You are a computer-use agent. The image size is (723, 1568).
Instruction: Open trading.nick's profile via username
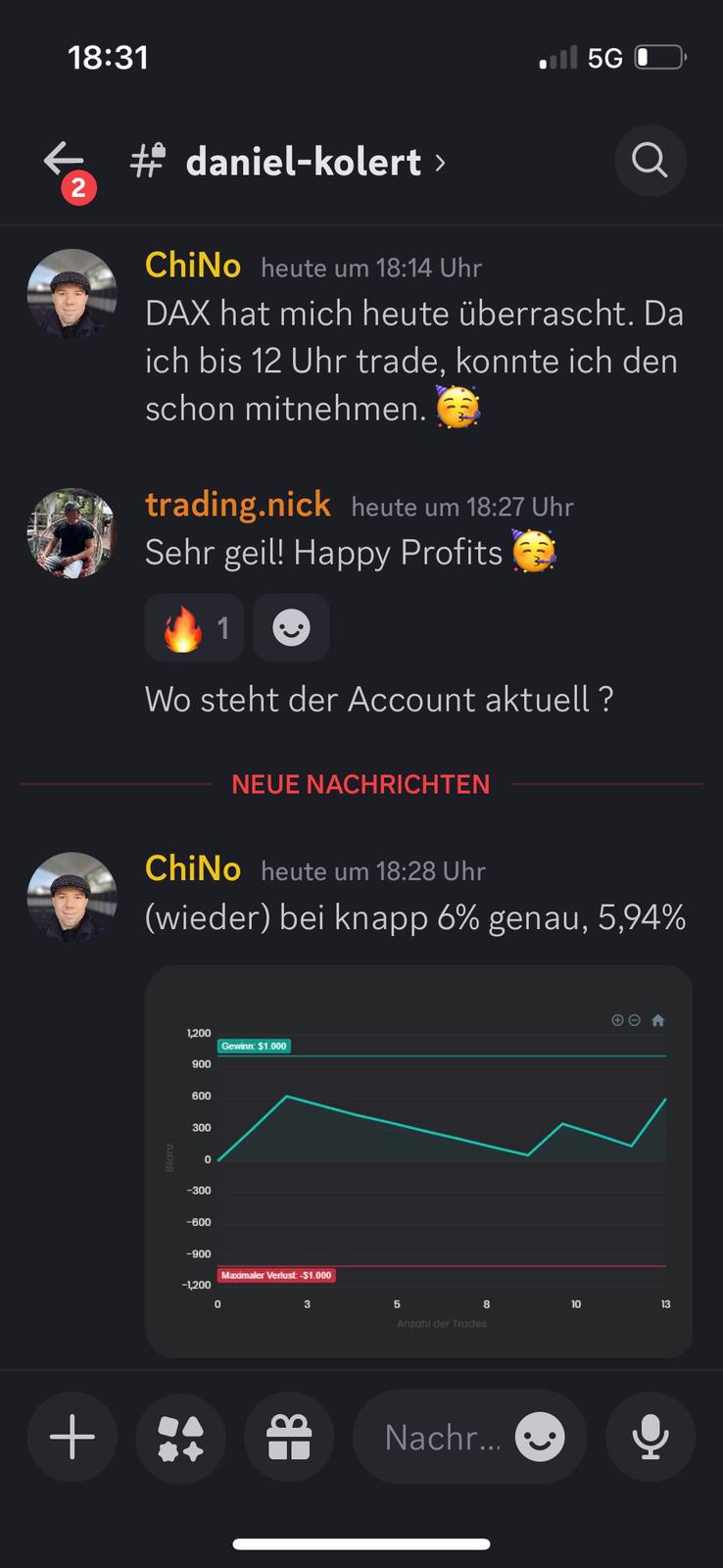coord(237,505)
